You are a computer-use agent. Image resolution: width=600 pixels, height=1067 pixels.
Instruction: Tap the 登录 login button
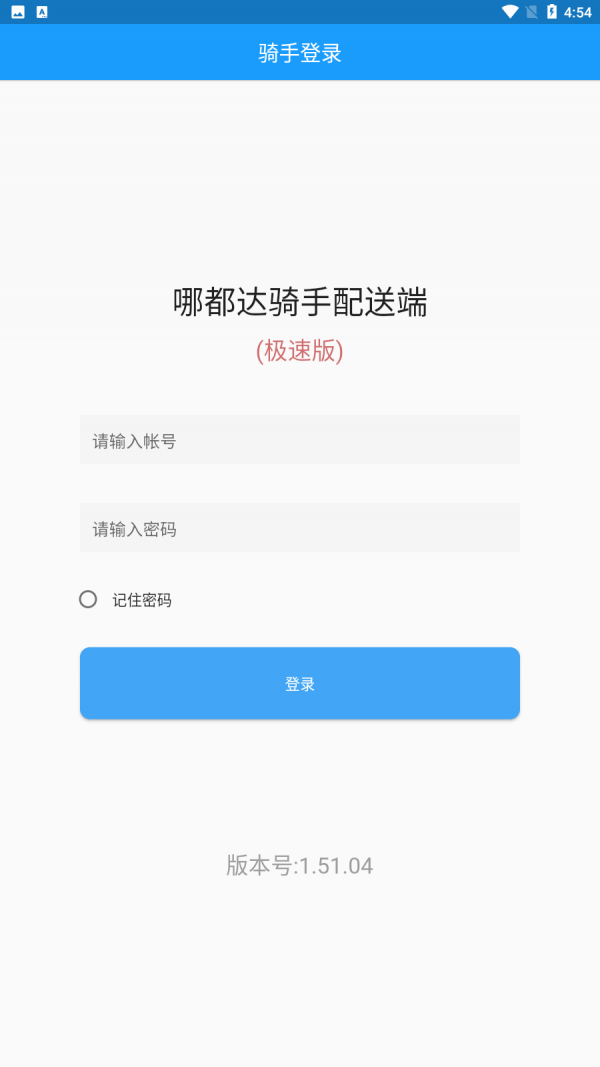click(300, 683)
